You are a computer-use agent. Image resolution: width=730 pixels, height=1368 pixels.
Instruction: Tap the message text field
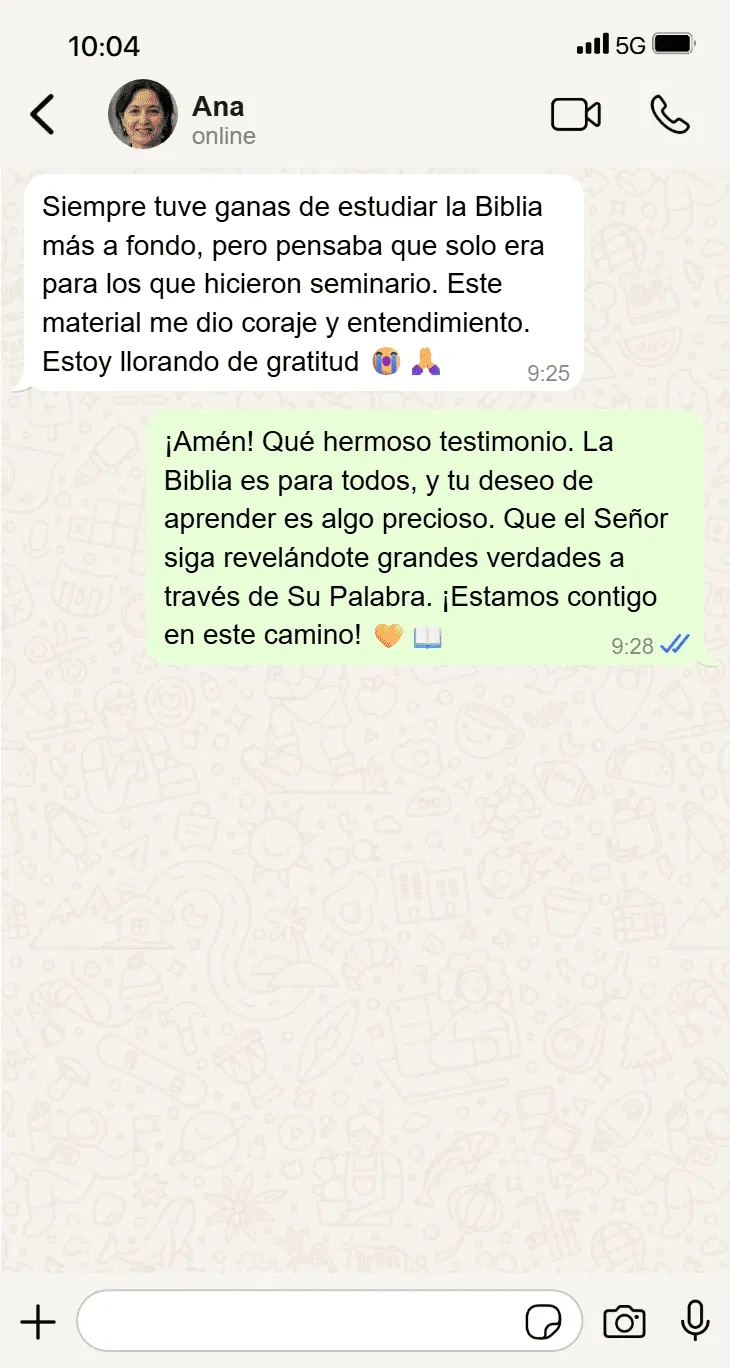[x=300, y=1322]
